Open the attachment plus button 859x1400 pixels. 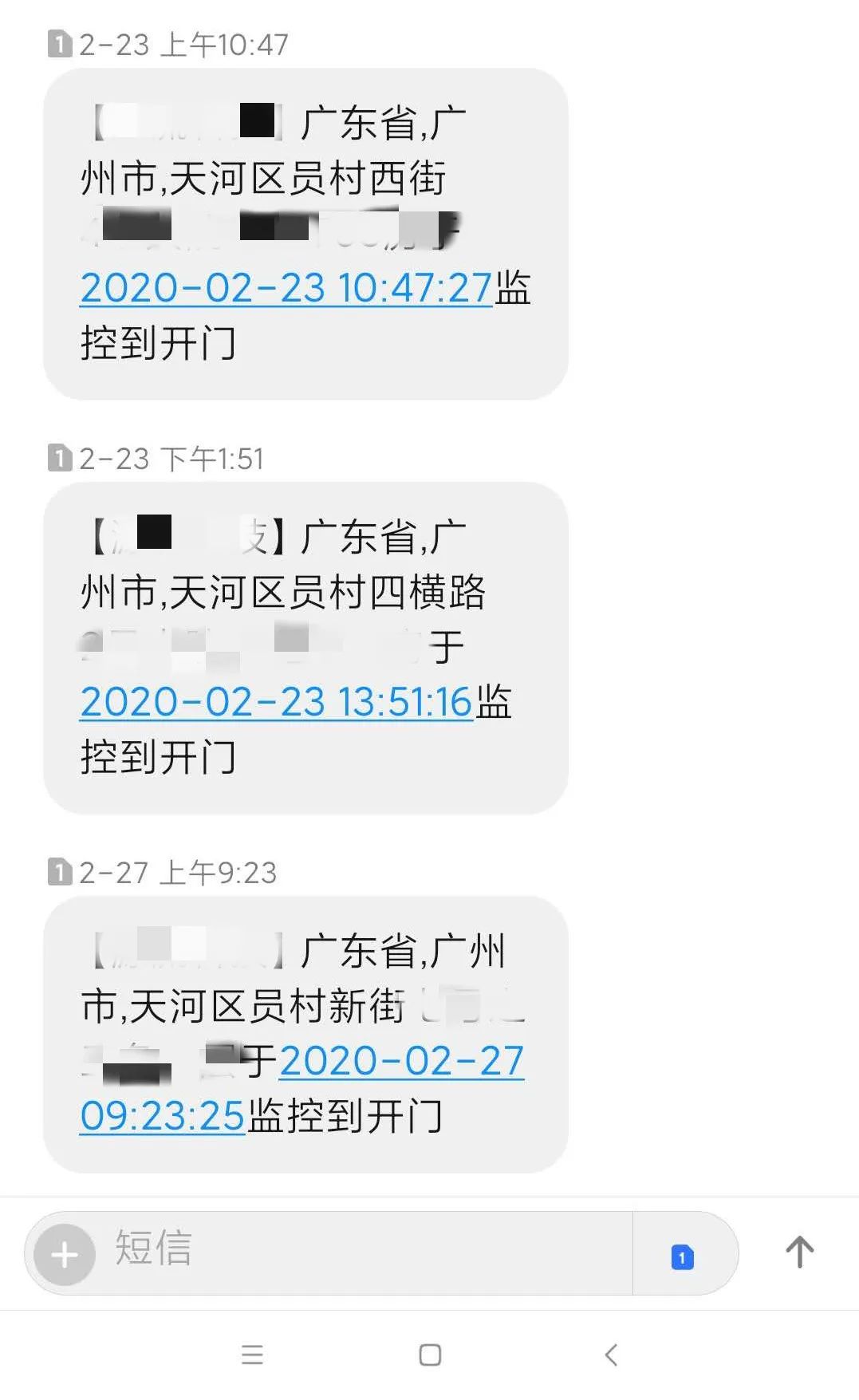click(x=65, y=1254)
